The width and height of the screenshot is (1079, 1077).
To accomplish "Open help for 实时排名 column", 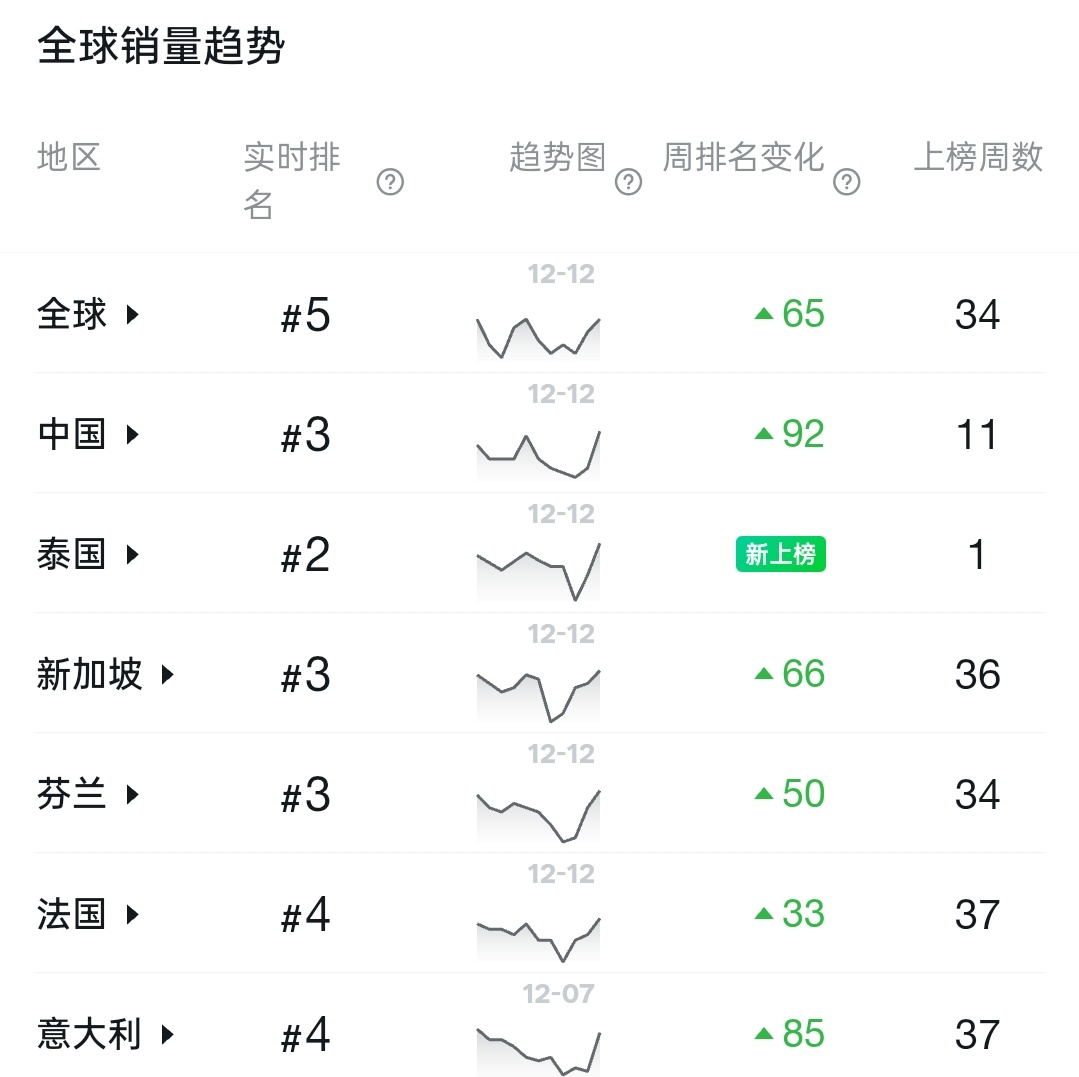I will click(390, 182).
